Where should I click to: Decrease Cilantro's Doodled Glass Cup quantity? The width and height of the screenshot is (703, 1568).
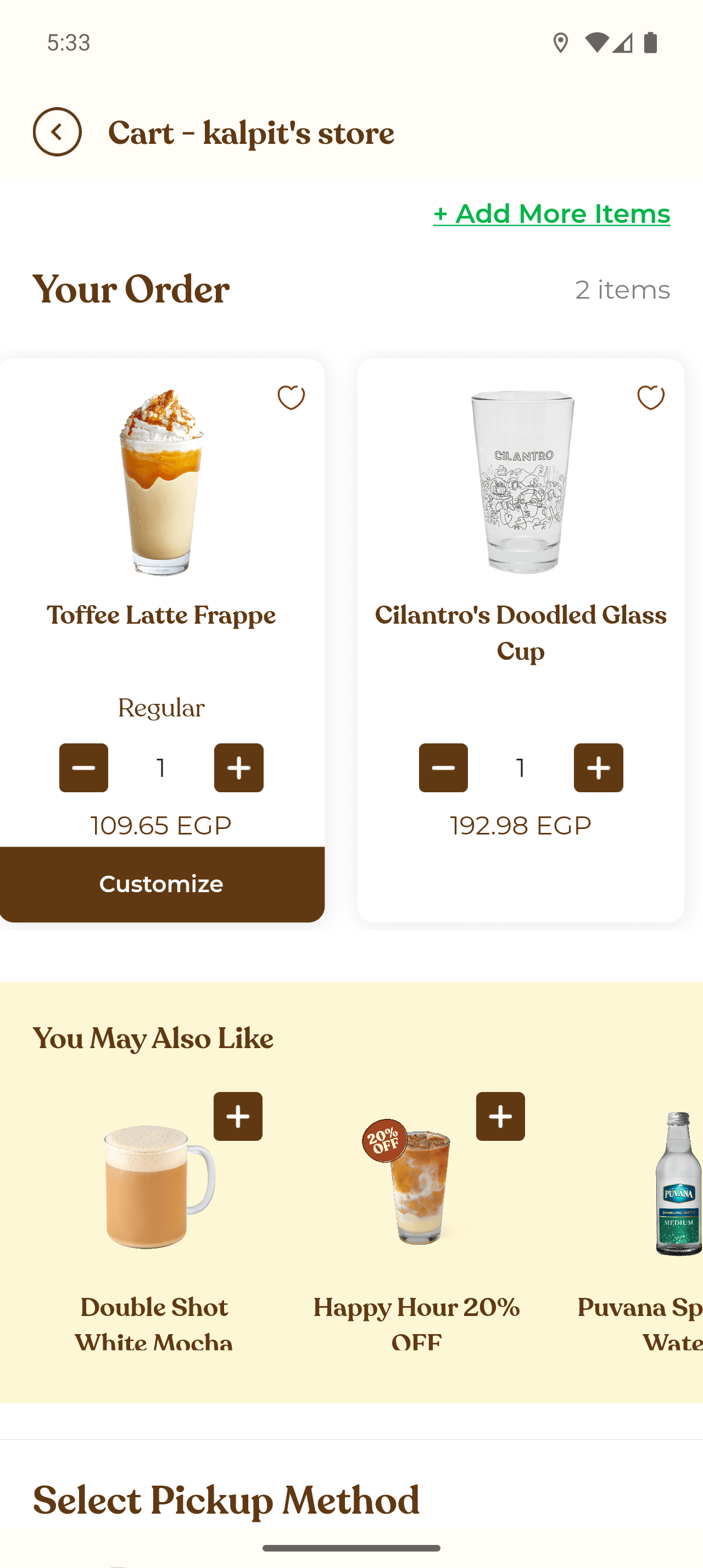[x=443, y=768]
